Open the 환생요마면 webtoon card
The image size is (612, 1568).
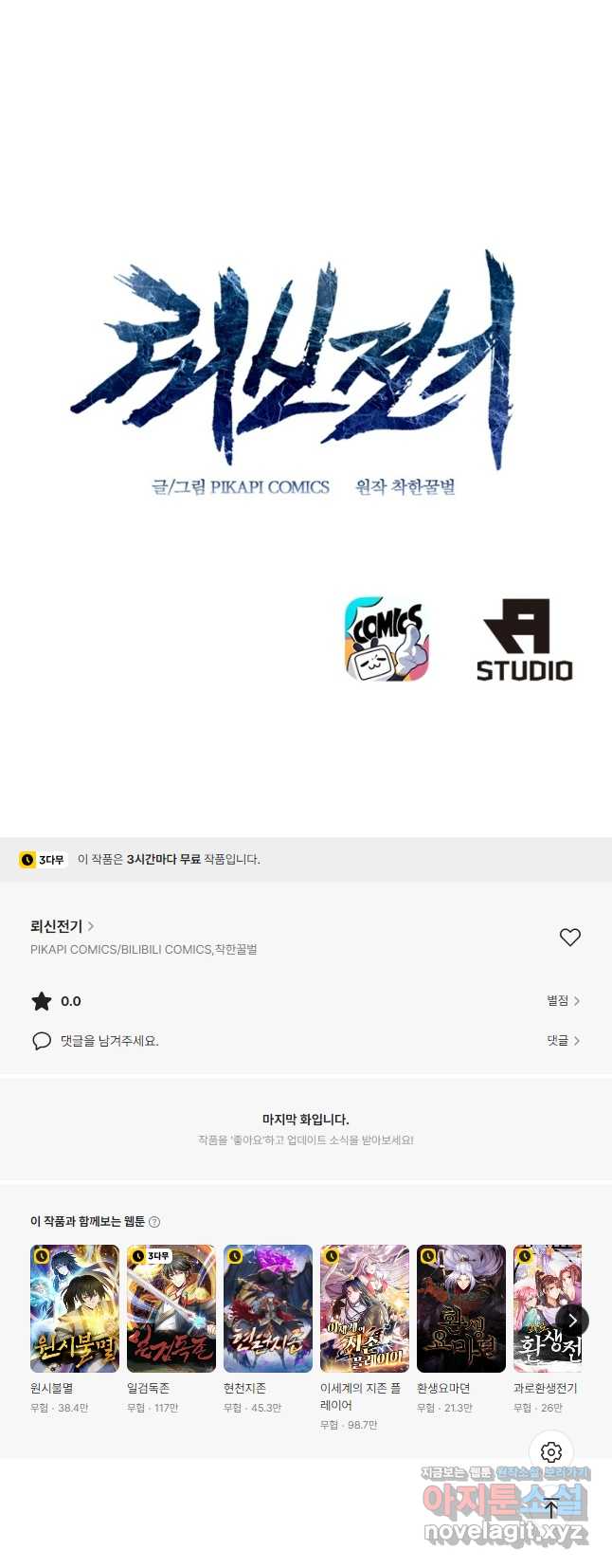point(461,1308)
